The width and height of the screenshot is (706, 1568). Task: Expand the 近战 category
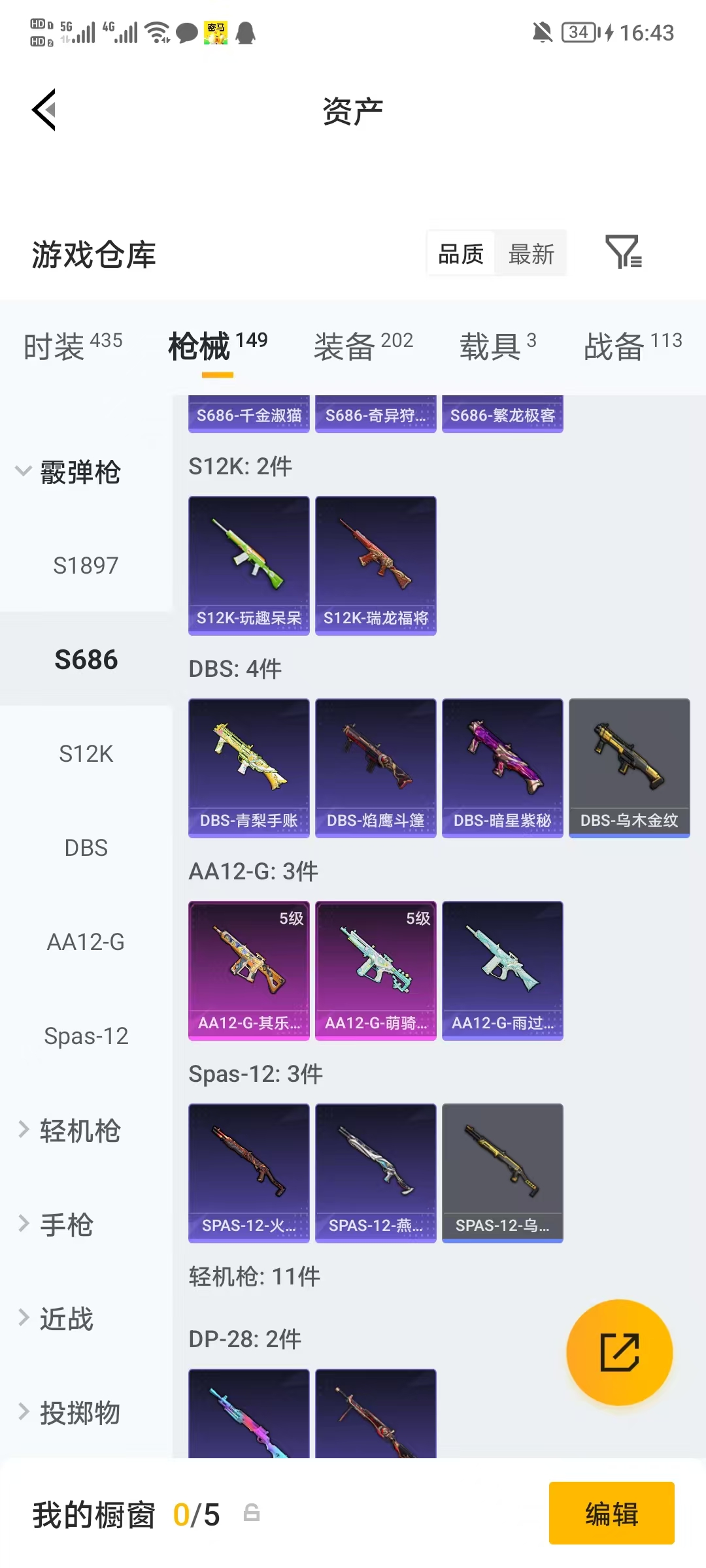click(55, 1318)
